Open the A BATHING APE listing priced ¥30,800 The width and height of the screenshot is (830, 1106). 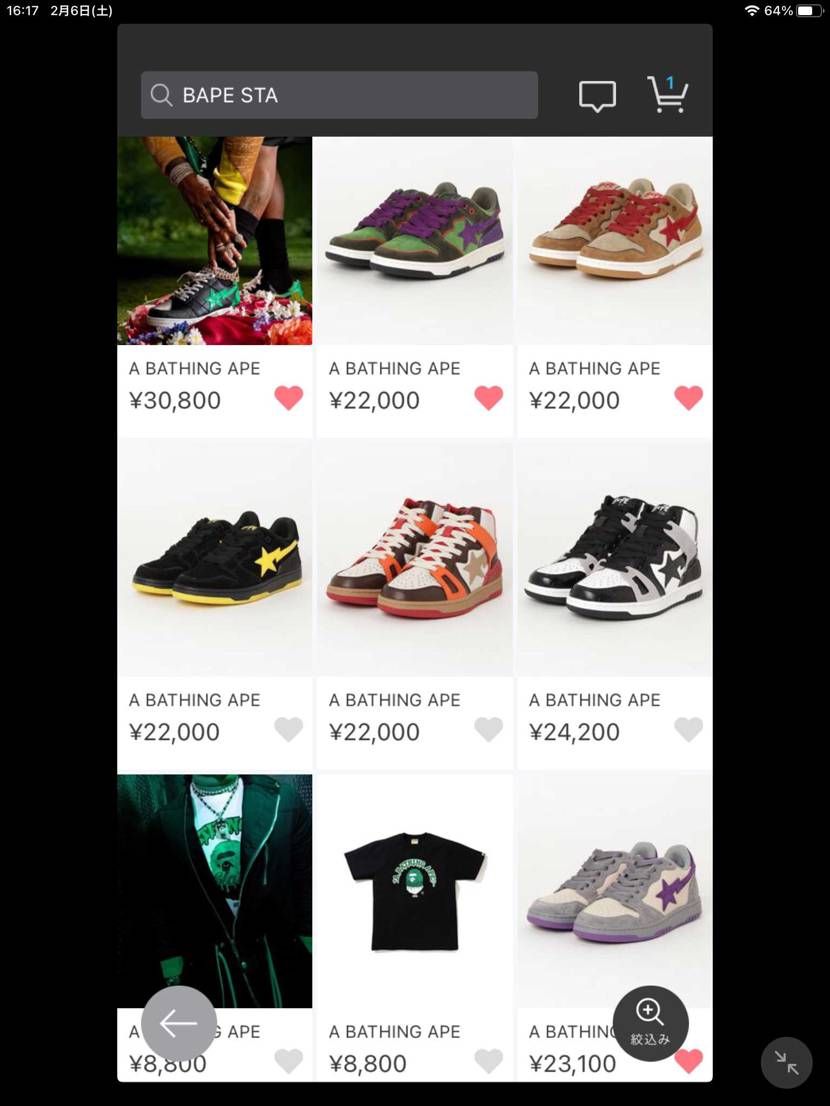tap(214, 240)
